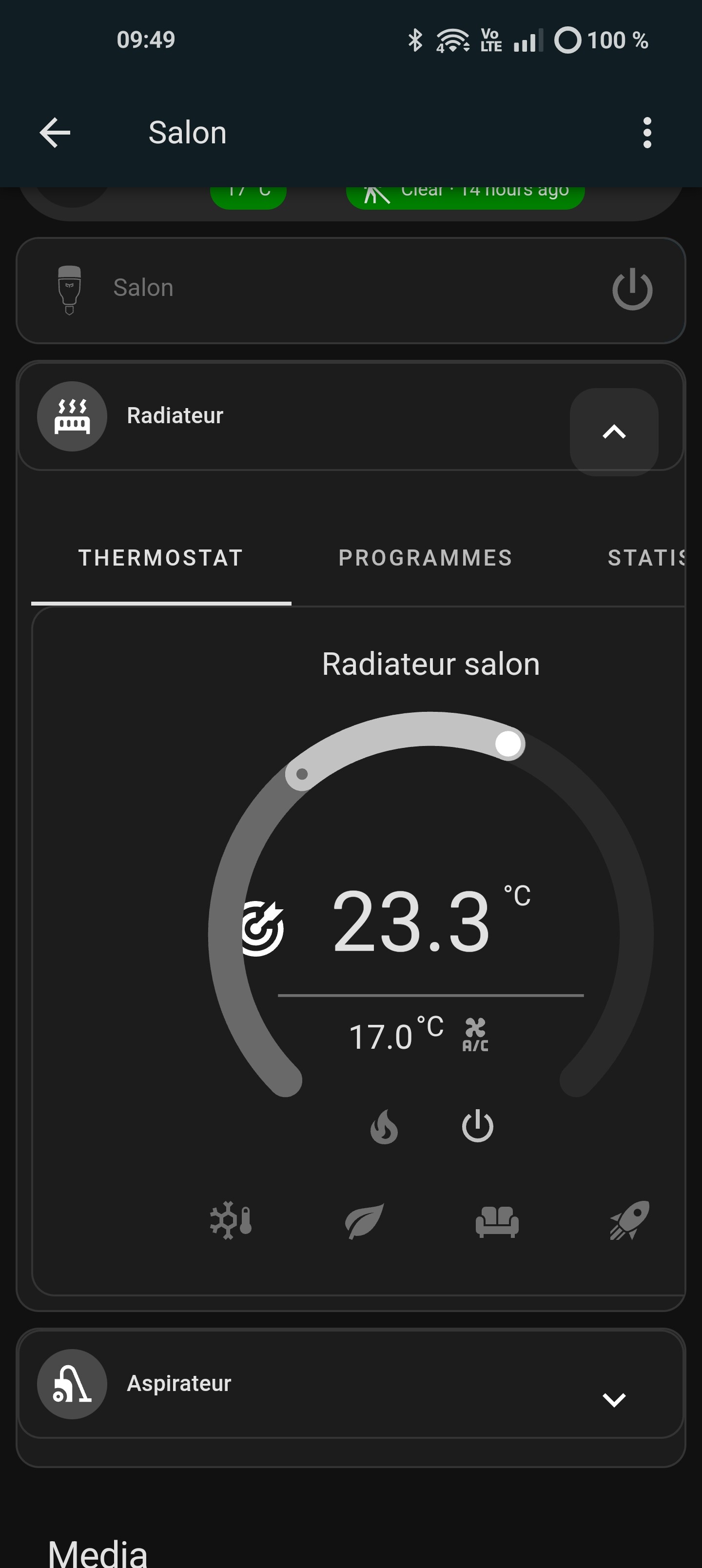This screenshot has width=702, height=1568.
Task: Go back with the arrow icon
Action: (55, 133)
